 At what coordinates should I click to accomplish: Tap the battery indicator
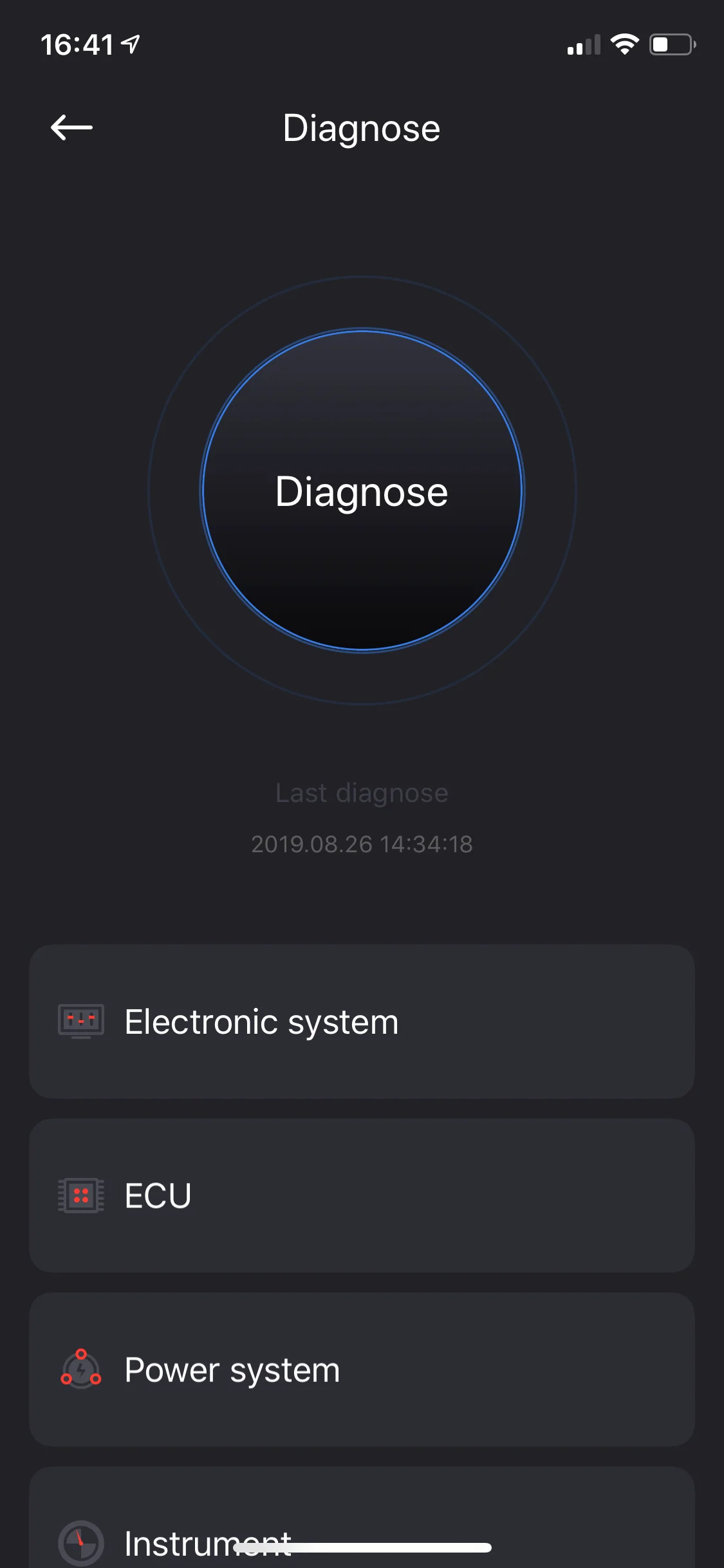[x=669, y=44]
